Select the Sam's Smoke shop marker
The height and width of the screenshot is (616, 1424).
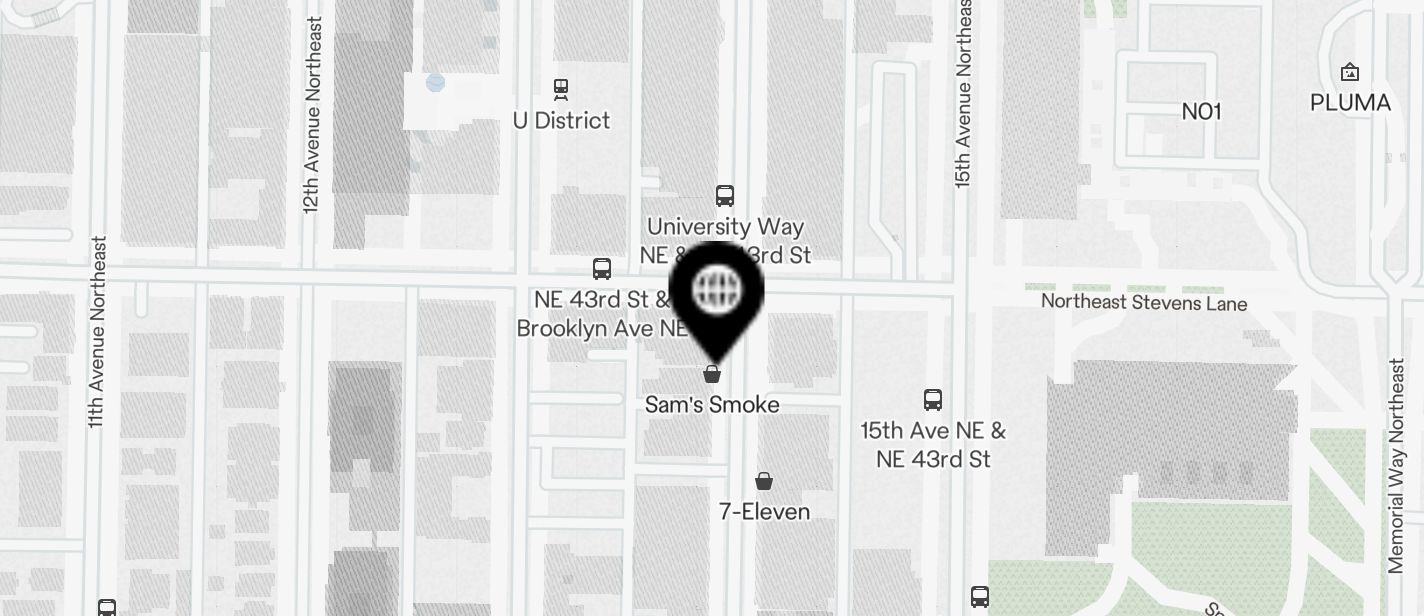711,375
